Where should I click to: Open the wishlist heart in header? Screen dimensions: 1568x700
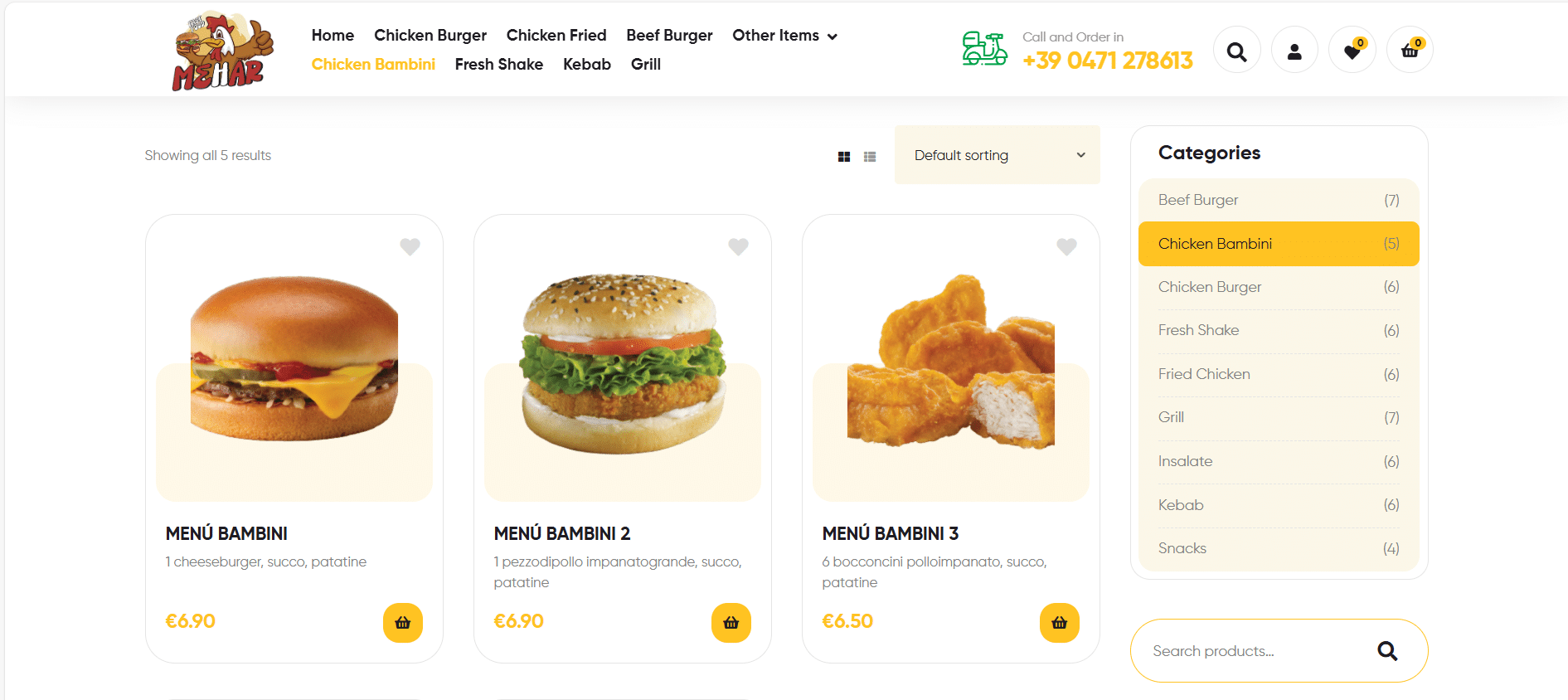coord(1352,51)
